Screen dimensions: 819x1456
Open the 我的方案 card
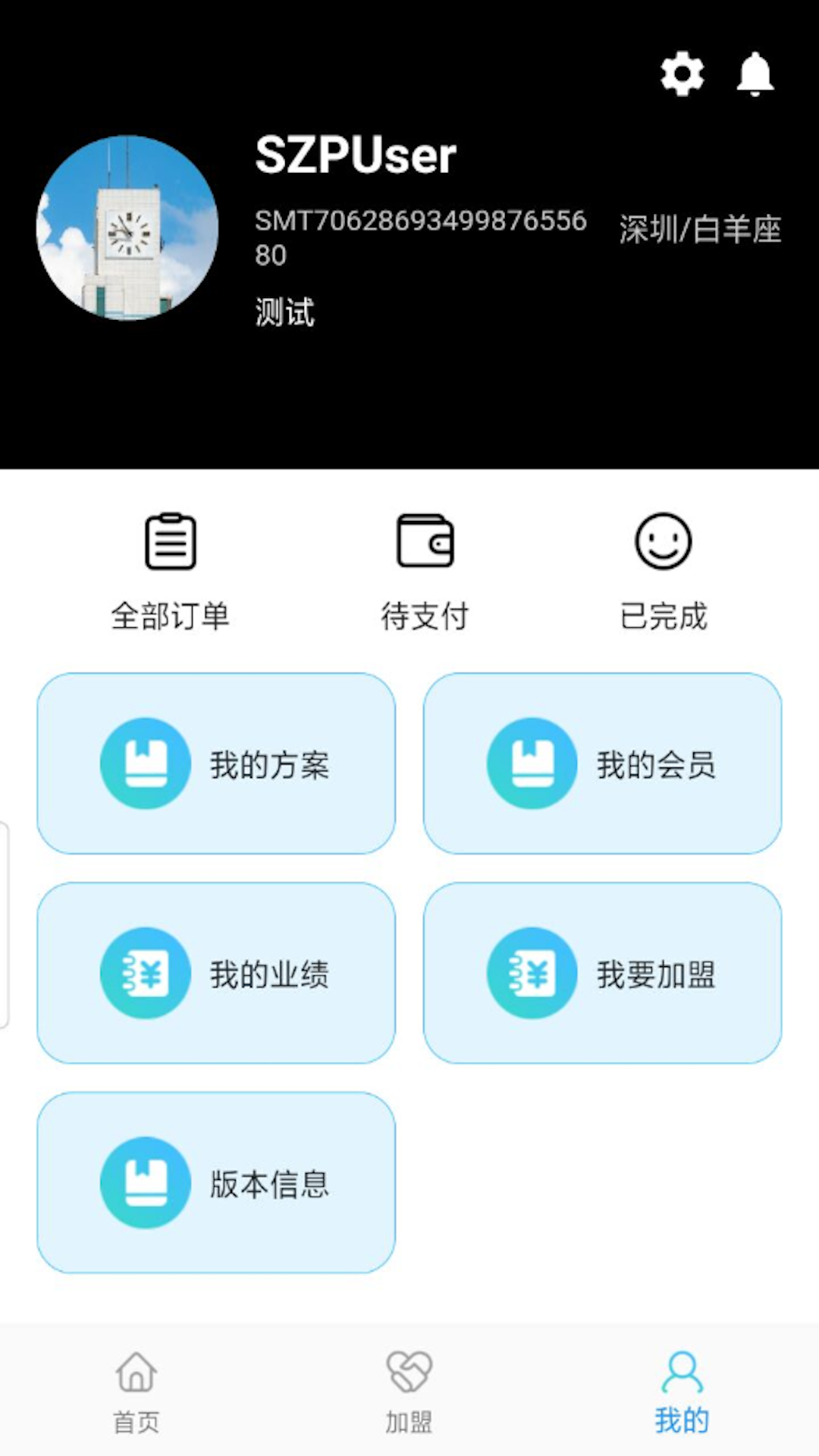tap(218, 763)
